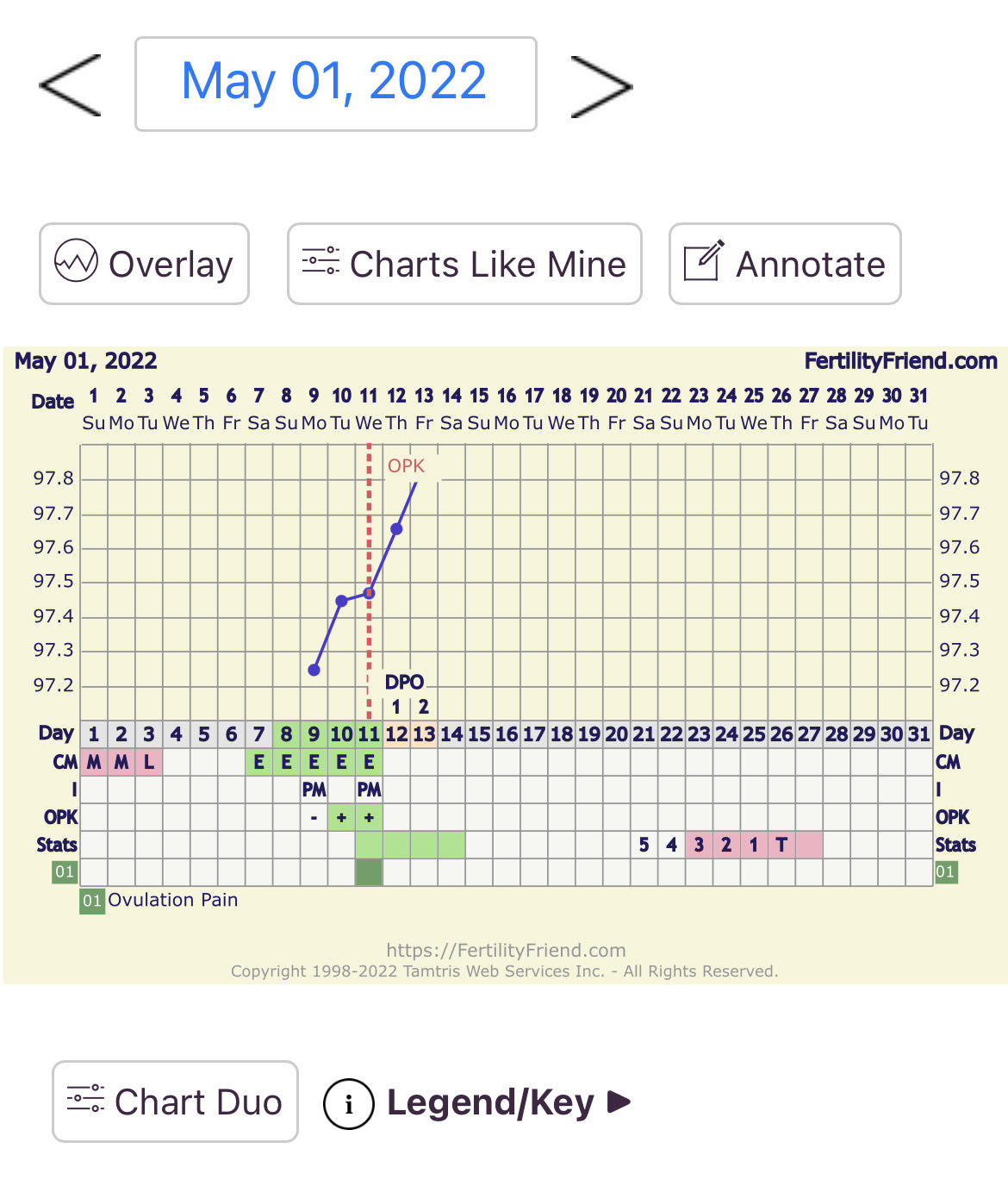Go to the next chart

pyautogui.click(x=601, y=85)
